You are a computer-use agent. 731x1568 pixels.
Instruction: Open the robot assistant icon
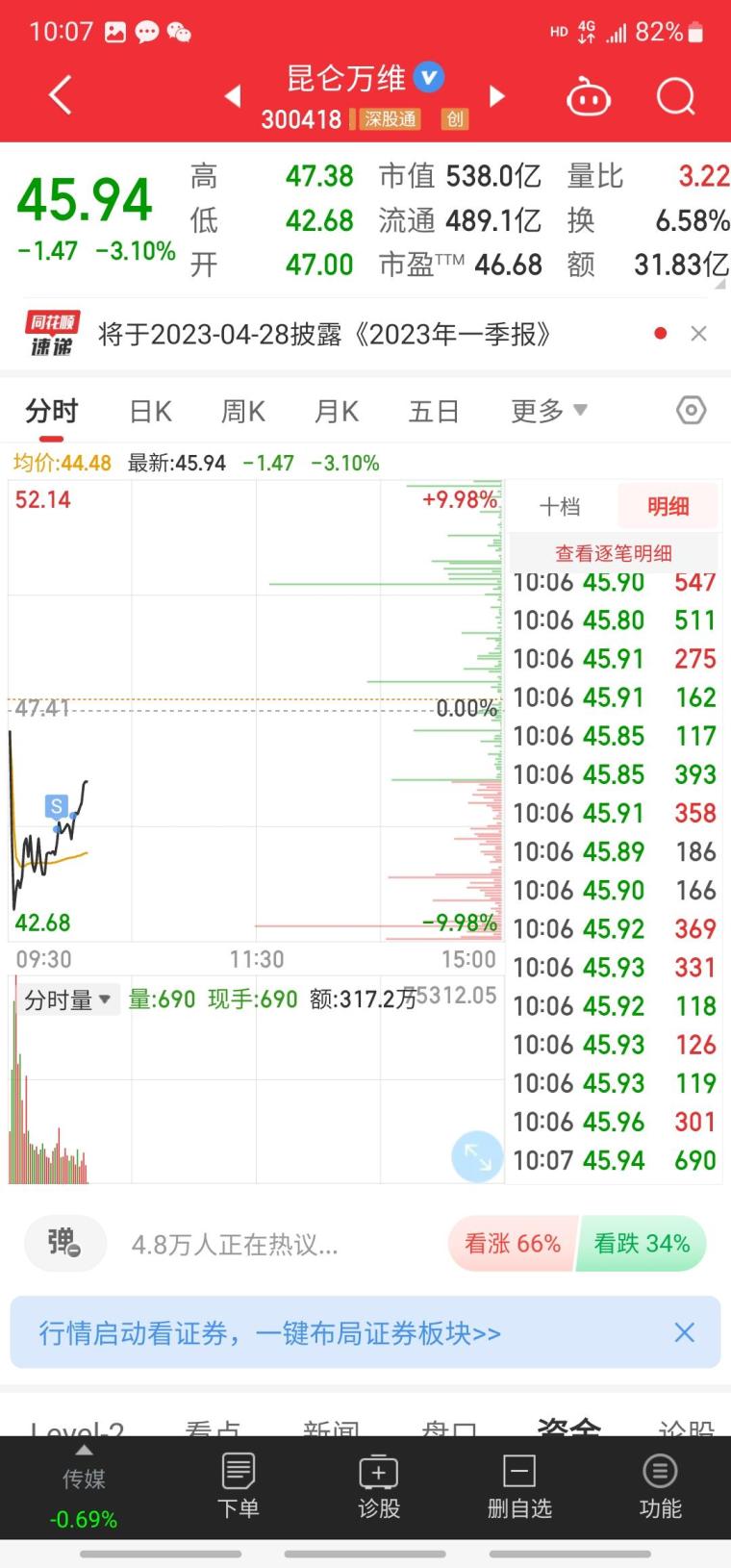588,97
